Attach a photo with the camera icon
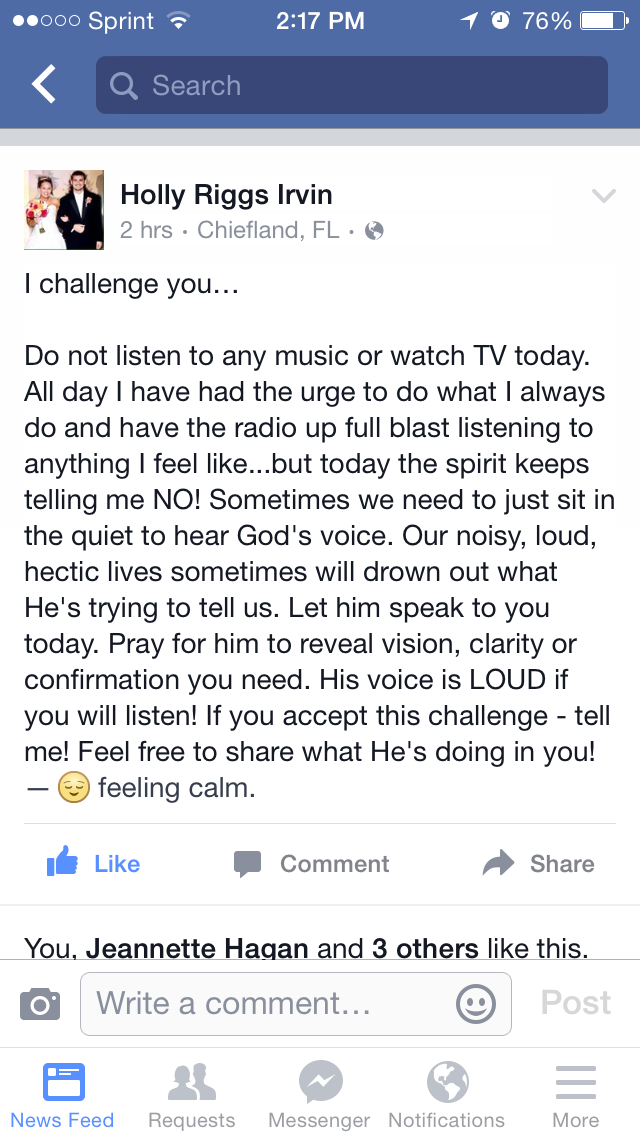 point(40,1003)
